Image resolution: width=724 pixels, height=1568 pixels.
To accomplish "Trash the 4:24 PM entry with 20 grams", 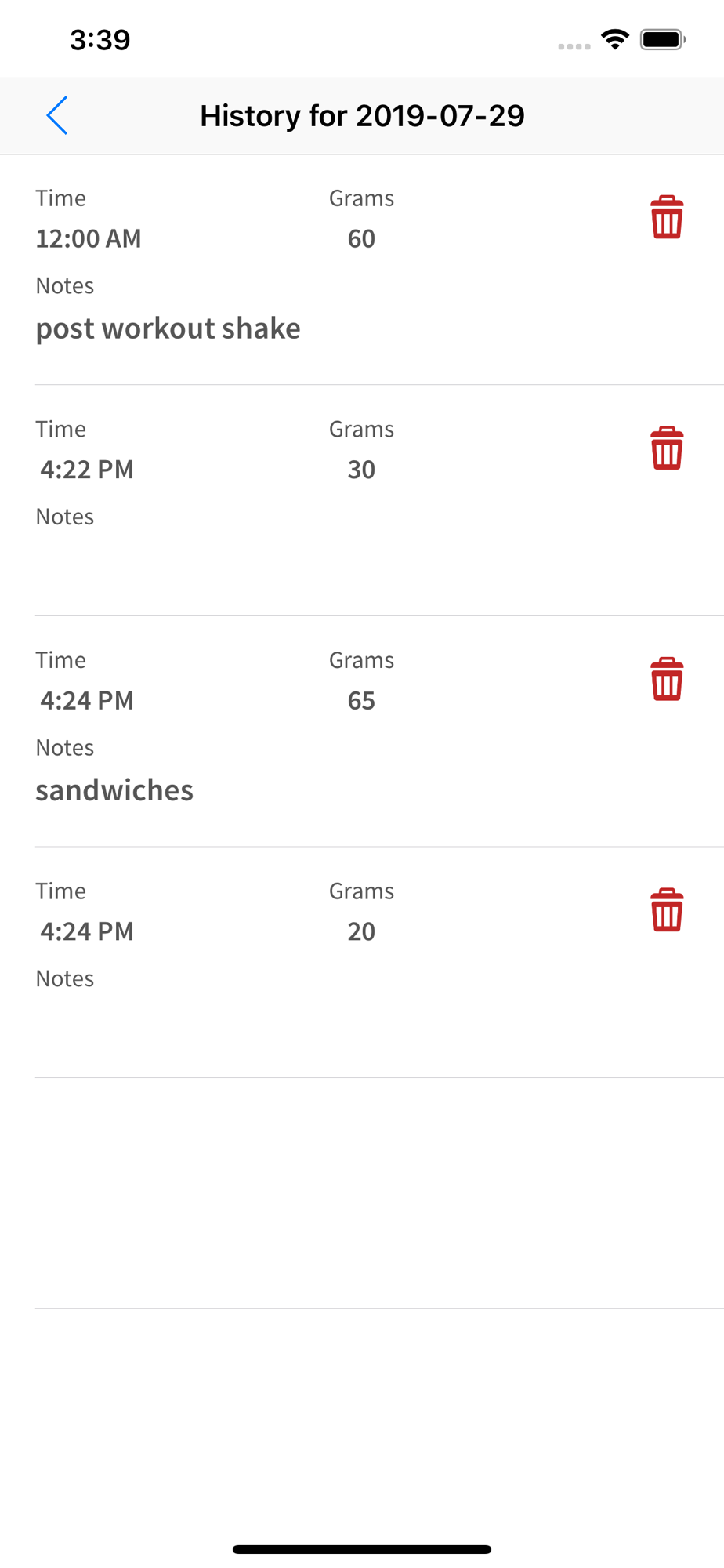I will click(667, 910).
